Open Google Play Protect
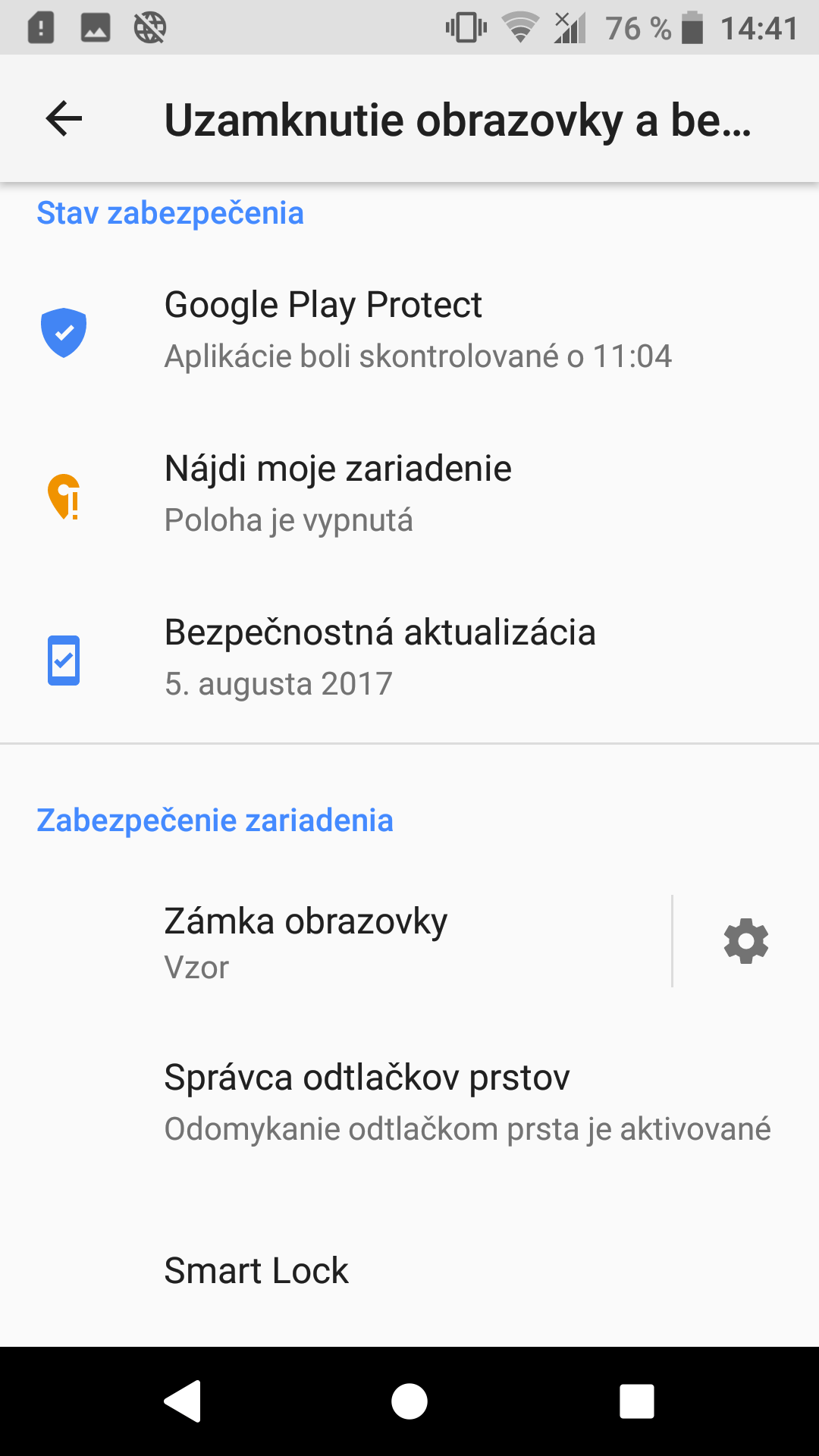819x1456 pixels. 409,331
